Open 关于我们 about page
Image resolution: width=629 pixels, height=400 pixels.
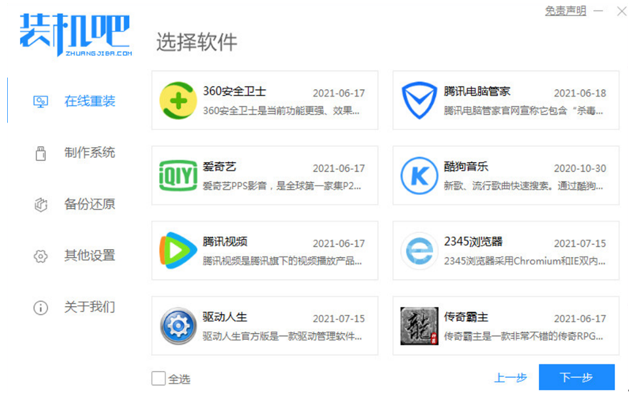(89, 307)
